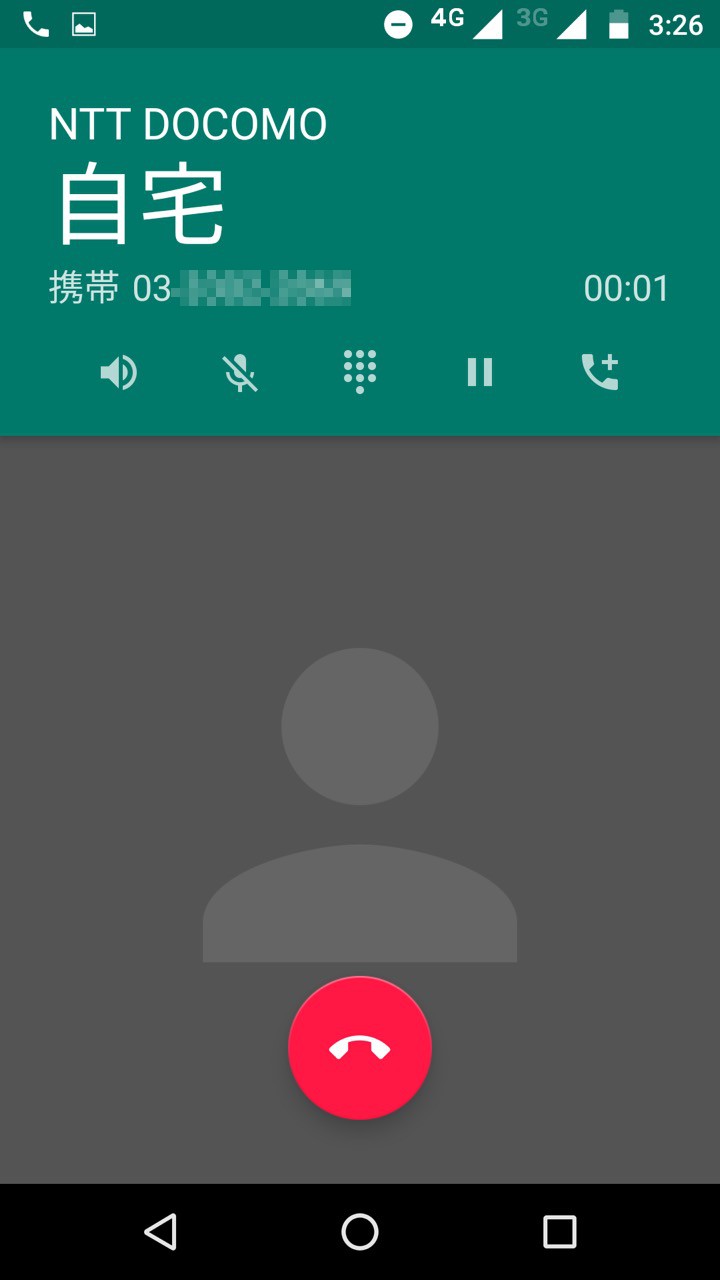720x1280 pixels.
Task: Add another call
Action: [600, 372]
